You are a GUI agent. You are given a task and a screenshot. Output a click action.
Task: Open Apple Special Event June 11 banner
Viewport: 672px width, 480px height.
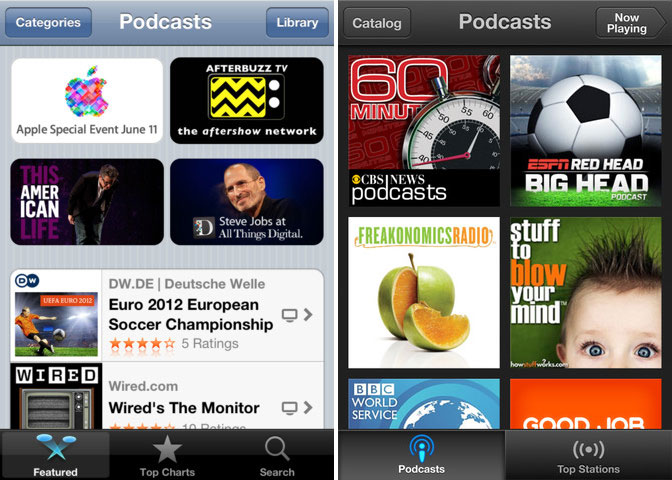point(87,100)
